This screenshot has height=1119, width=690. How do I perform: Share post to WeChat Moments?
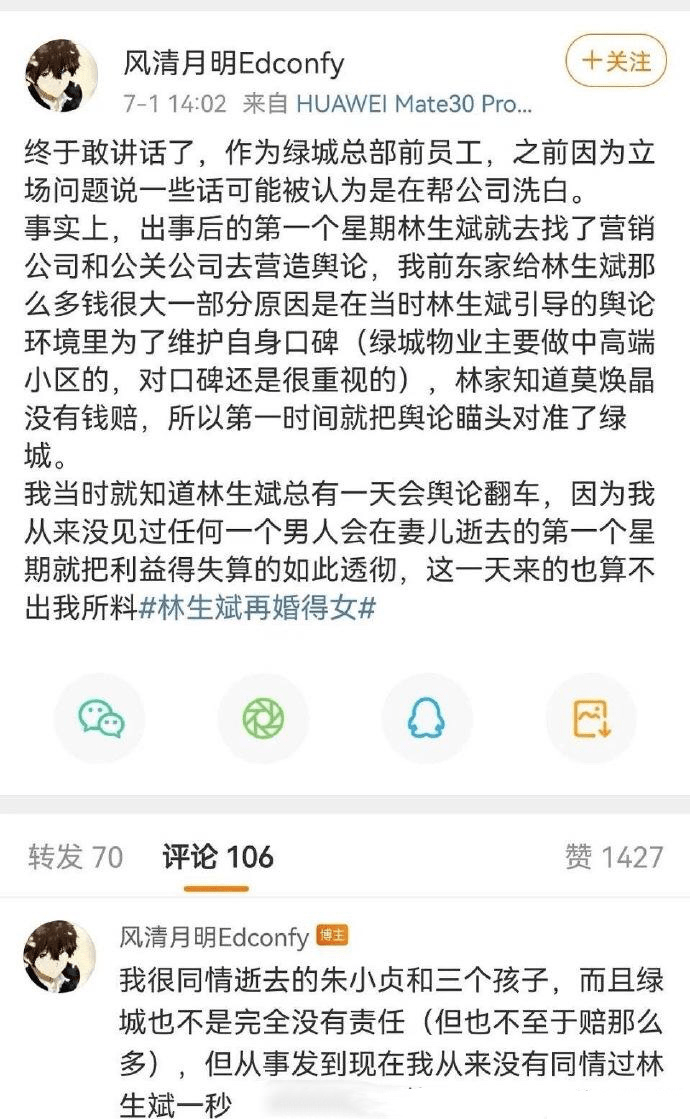click(264, 718)
